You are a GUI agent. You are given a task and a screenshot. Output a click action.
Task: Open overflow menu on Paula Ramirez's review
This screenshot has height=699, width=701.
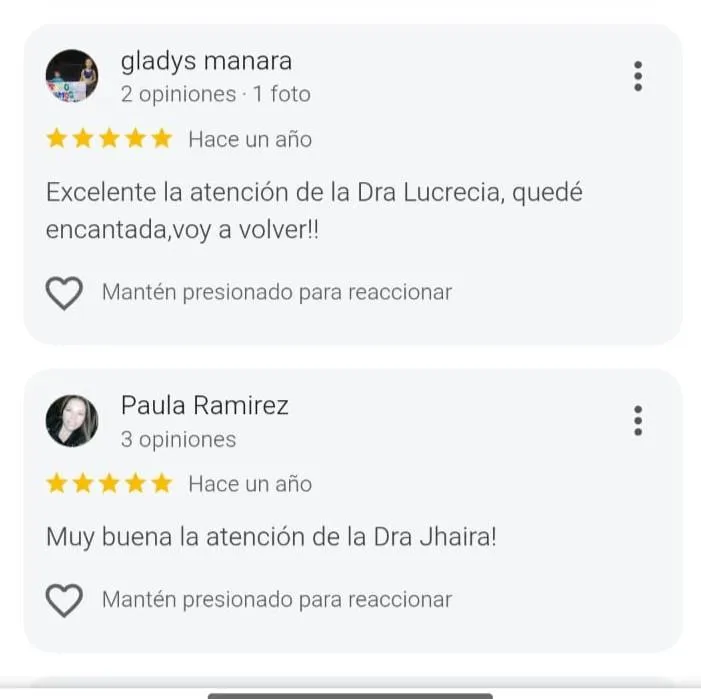point(638,420)
